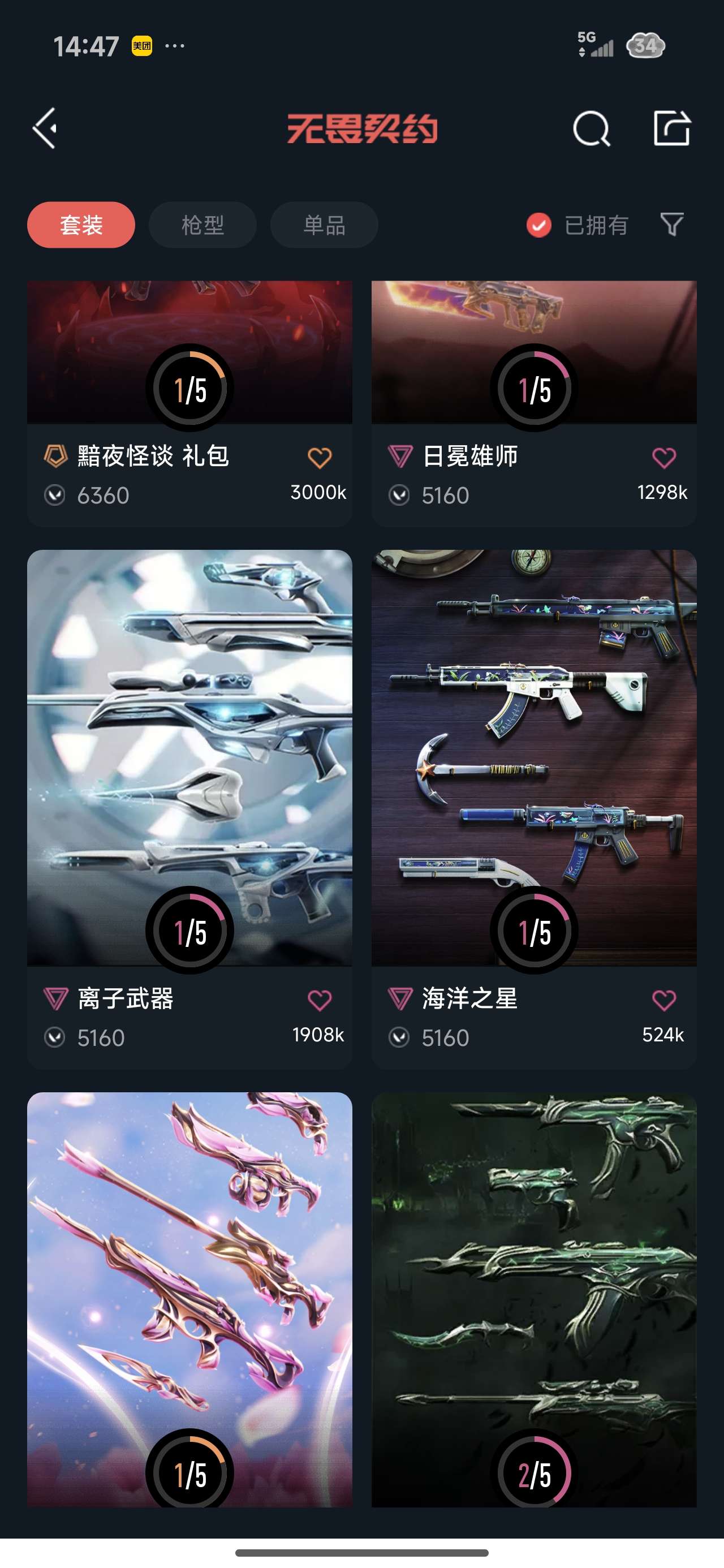
Task: Favorite the 日冕雄师 bundle with its heart
Action: [x=663, y=458]
